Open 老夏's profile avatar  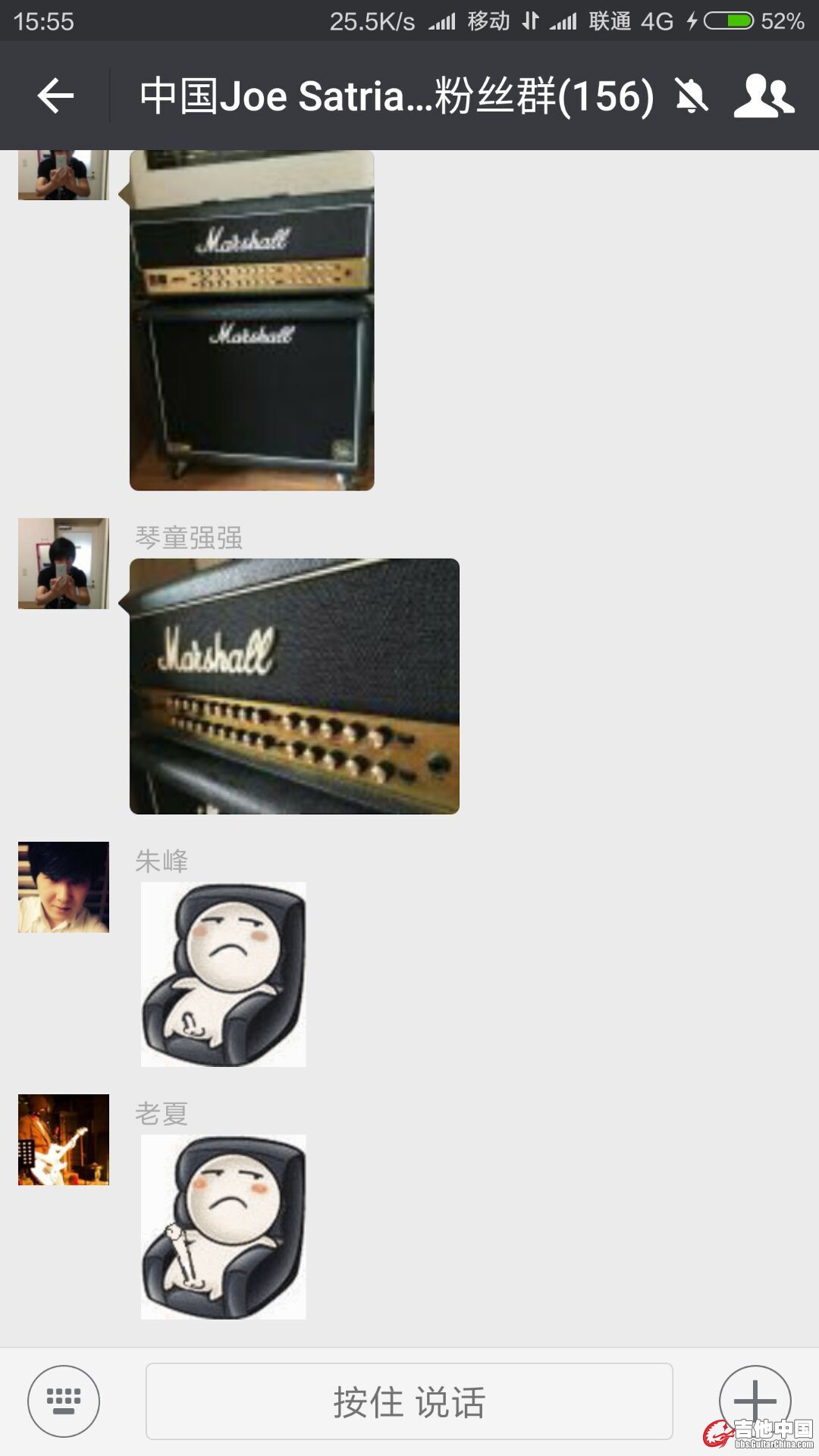point(64,1140)
